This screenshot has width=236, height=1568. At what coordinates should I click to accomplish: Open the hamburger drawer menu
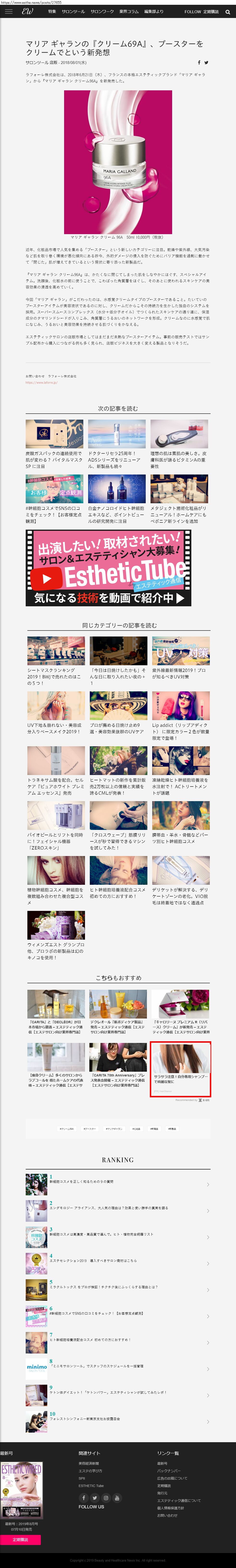[x=9, y=12]
